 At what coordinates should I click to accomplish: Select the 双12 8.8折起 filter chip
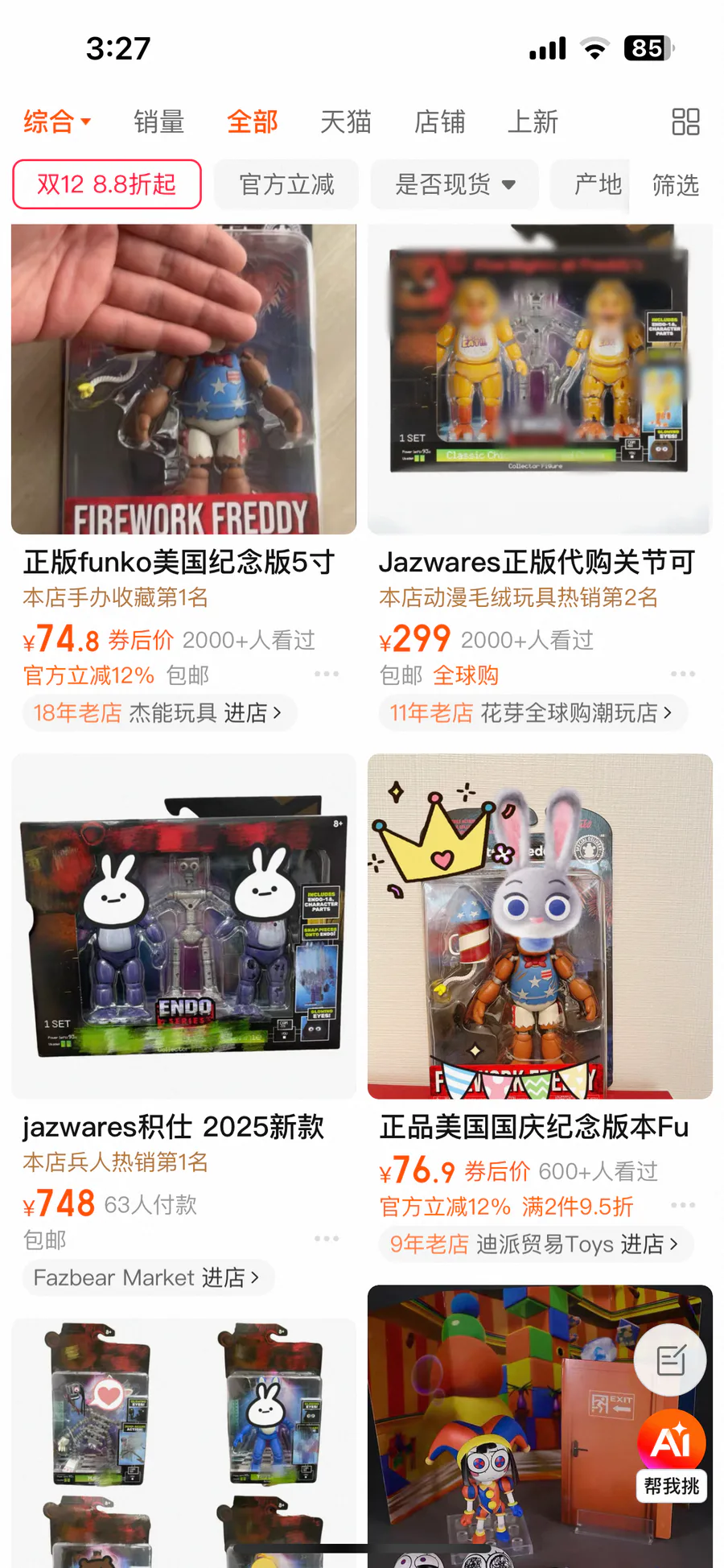coord(106,184)
